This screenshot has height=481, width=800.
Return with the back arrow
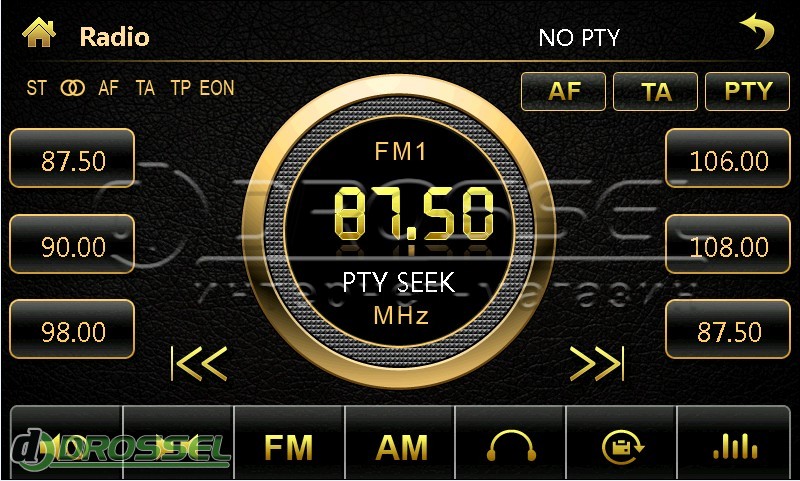pos(757,32)
